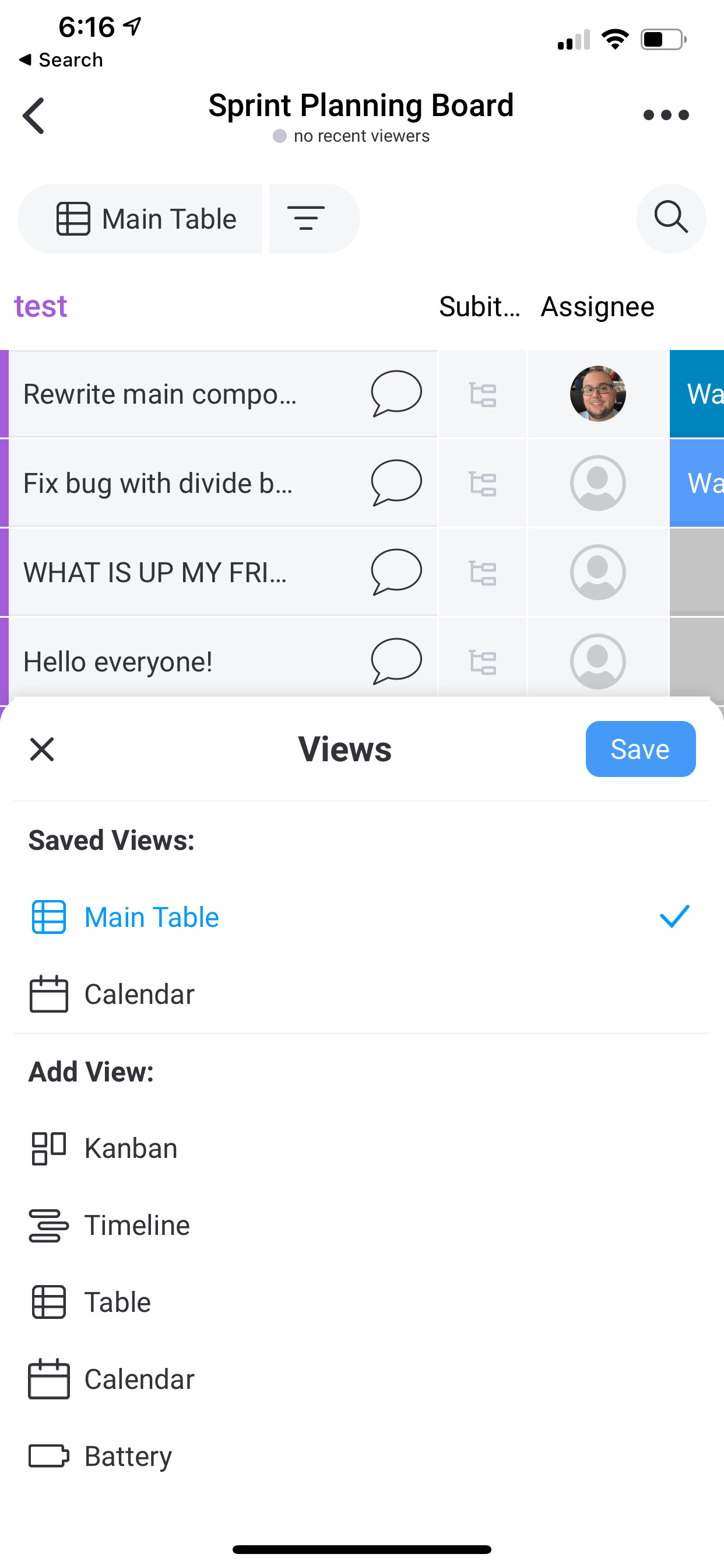The image size is (724, 1568).
Task: Add a Calendar view from Add View
Action: pyautogui.click(x=362, y=1380)
